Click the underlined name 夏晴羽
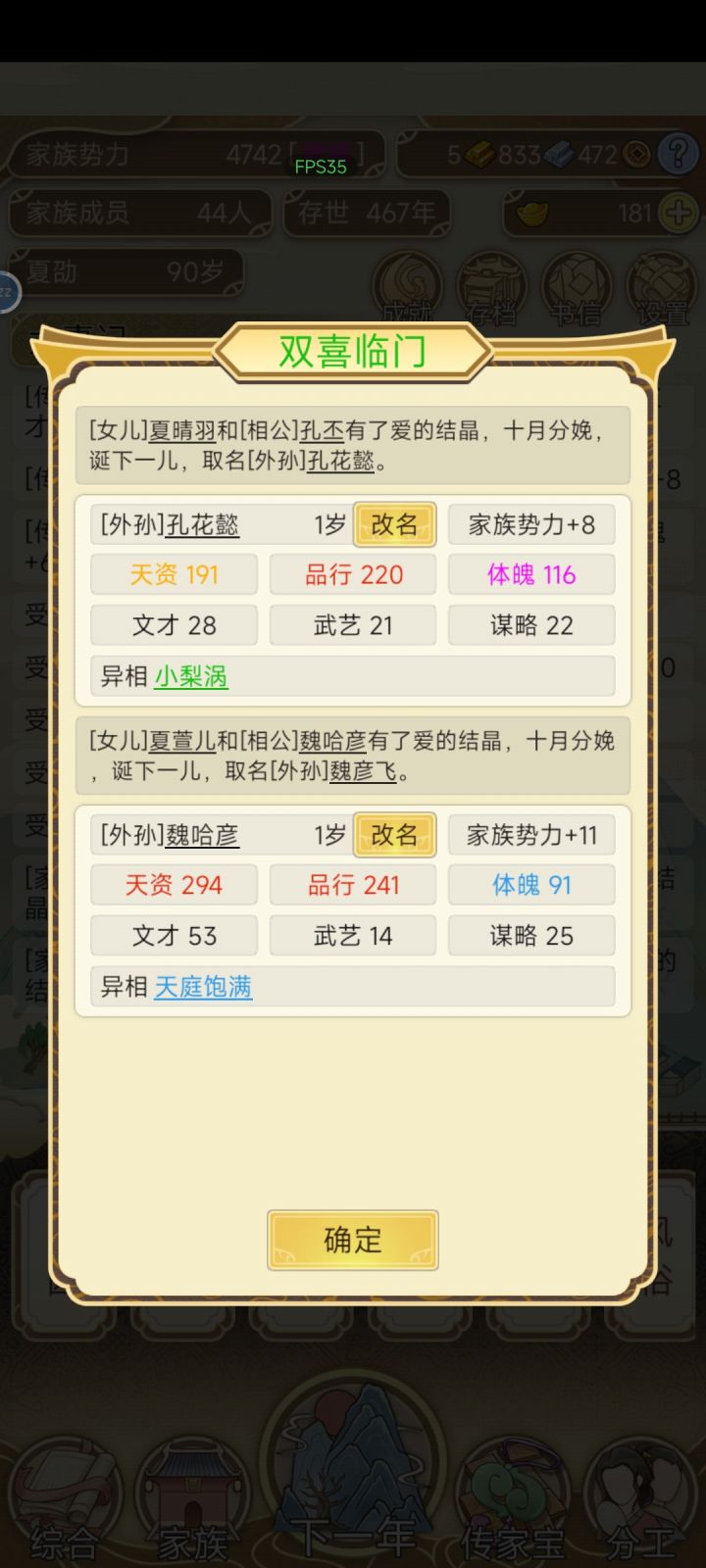 (x=180, y=428)
